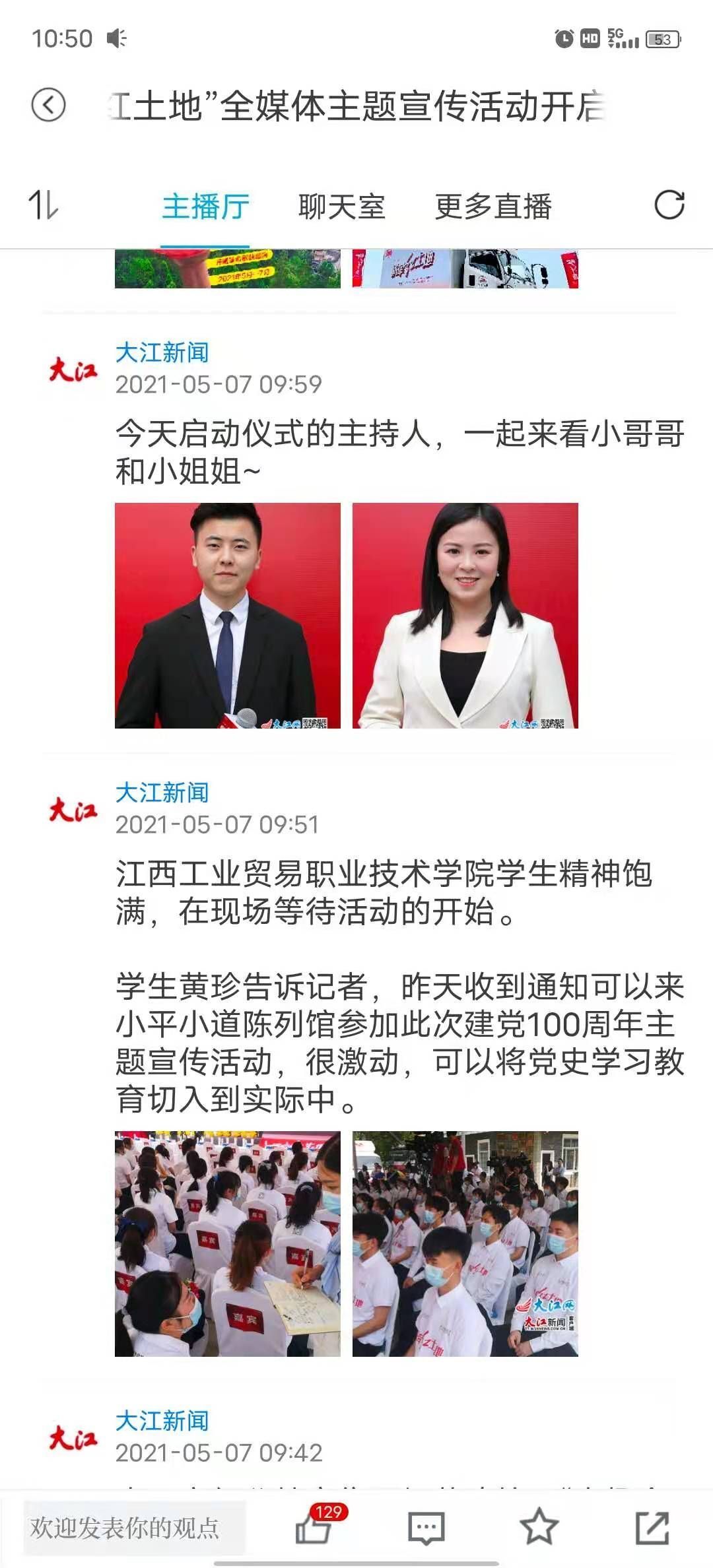
Task: Select the 主播厅 tab
Action: (x=205, y=207)
